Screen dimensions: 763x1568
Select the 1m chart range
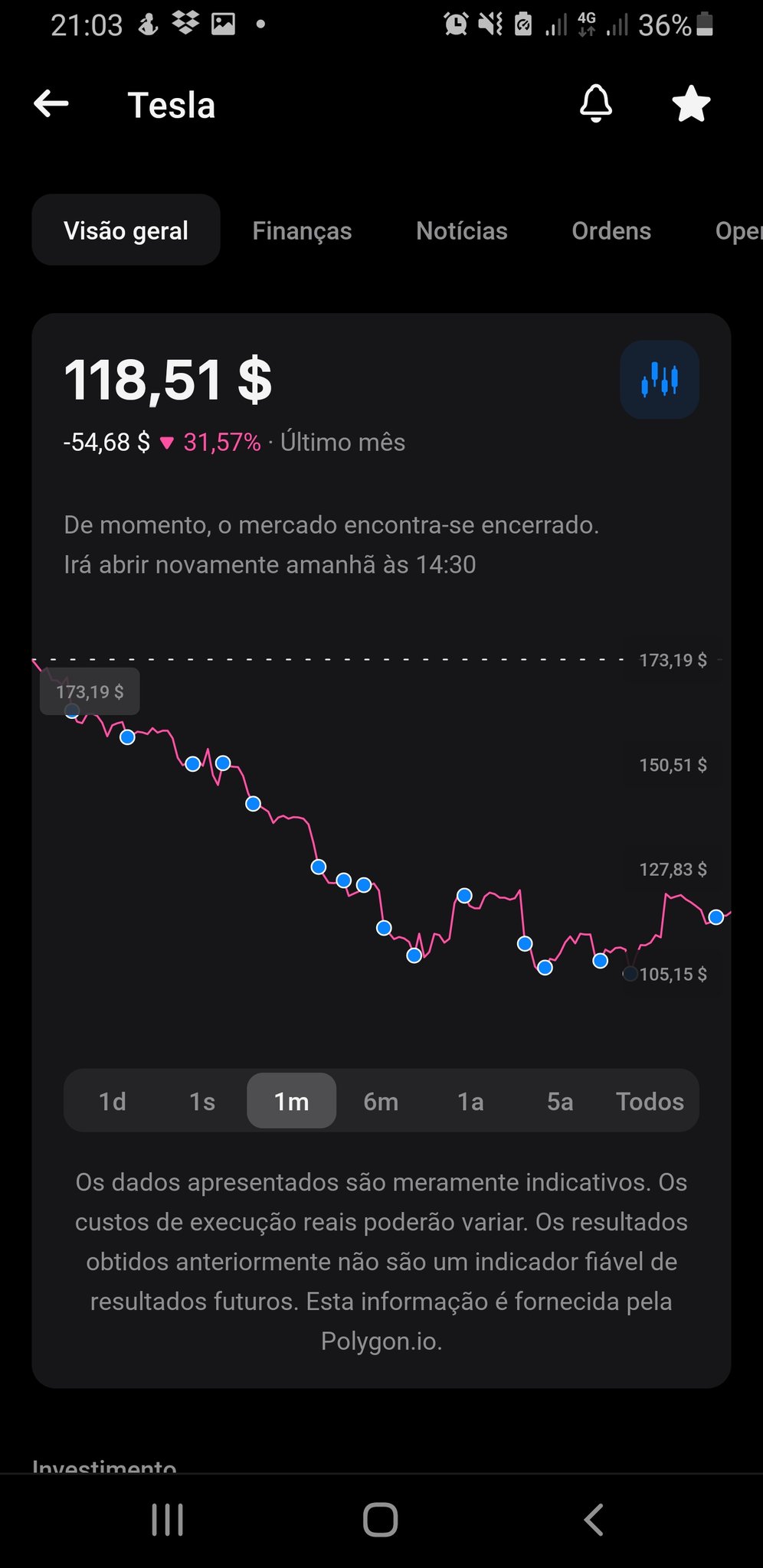tap(291, 1101)
